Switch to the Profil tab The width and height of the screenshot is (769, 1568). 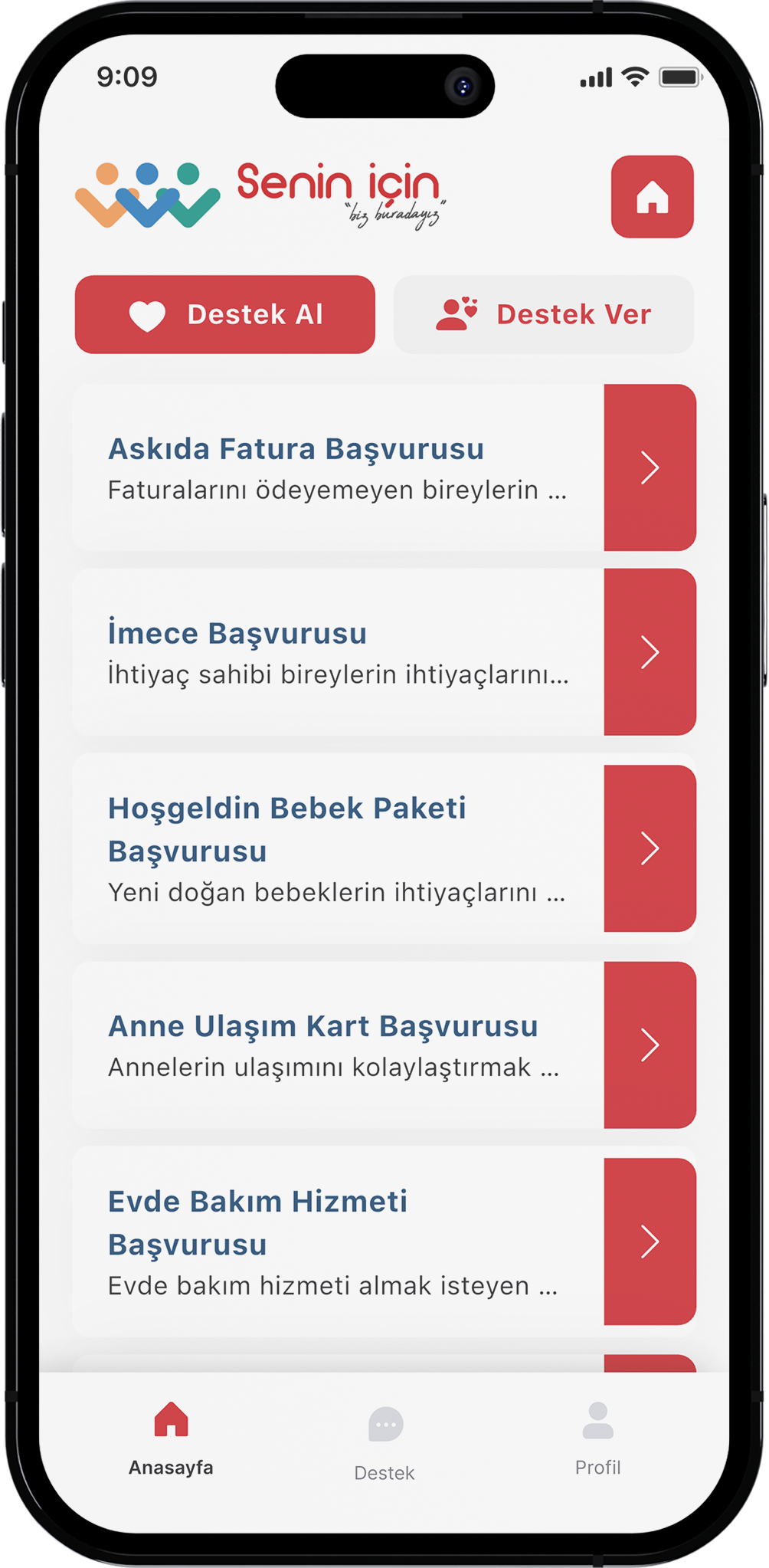tap(597, 1438)
